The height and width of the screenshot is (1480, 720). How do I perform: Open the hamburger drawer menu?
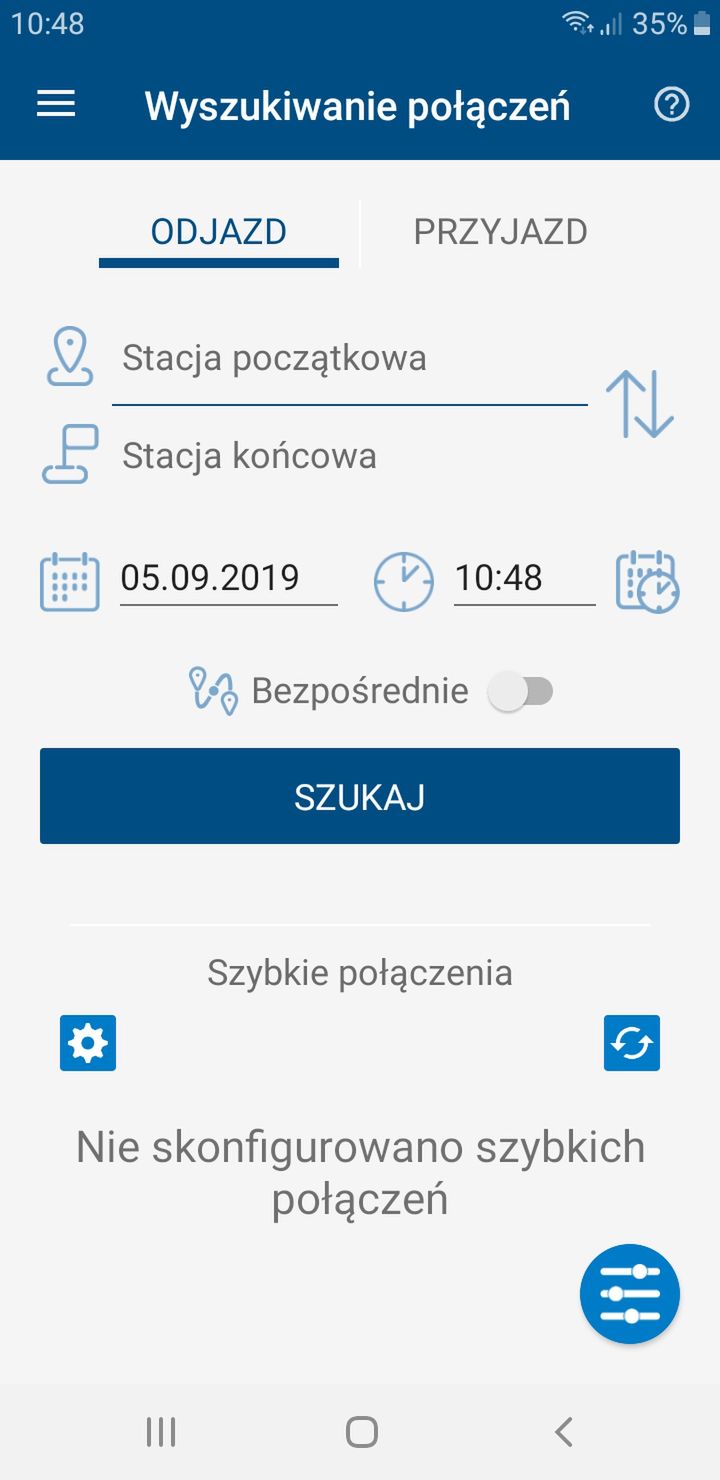pos(56,105)
